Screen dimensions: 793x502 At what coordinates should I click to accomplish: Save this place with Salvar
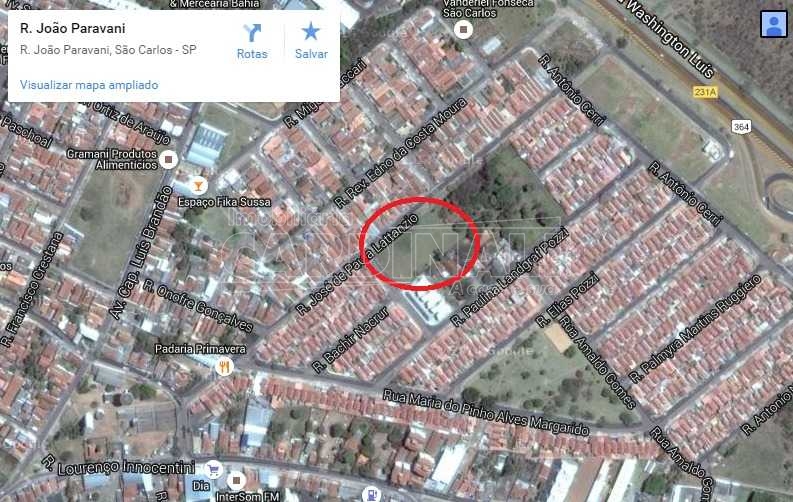[311, 40]
